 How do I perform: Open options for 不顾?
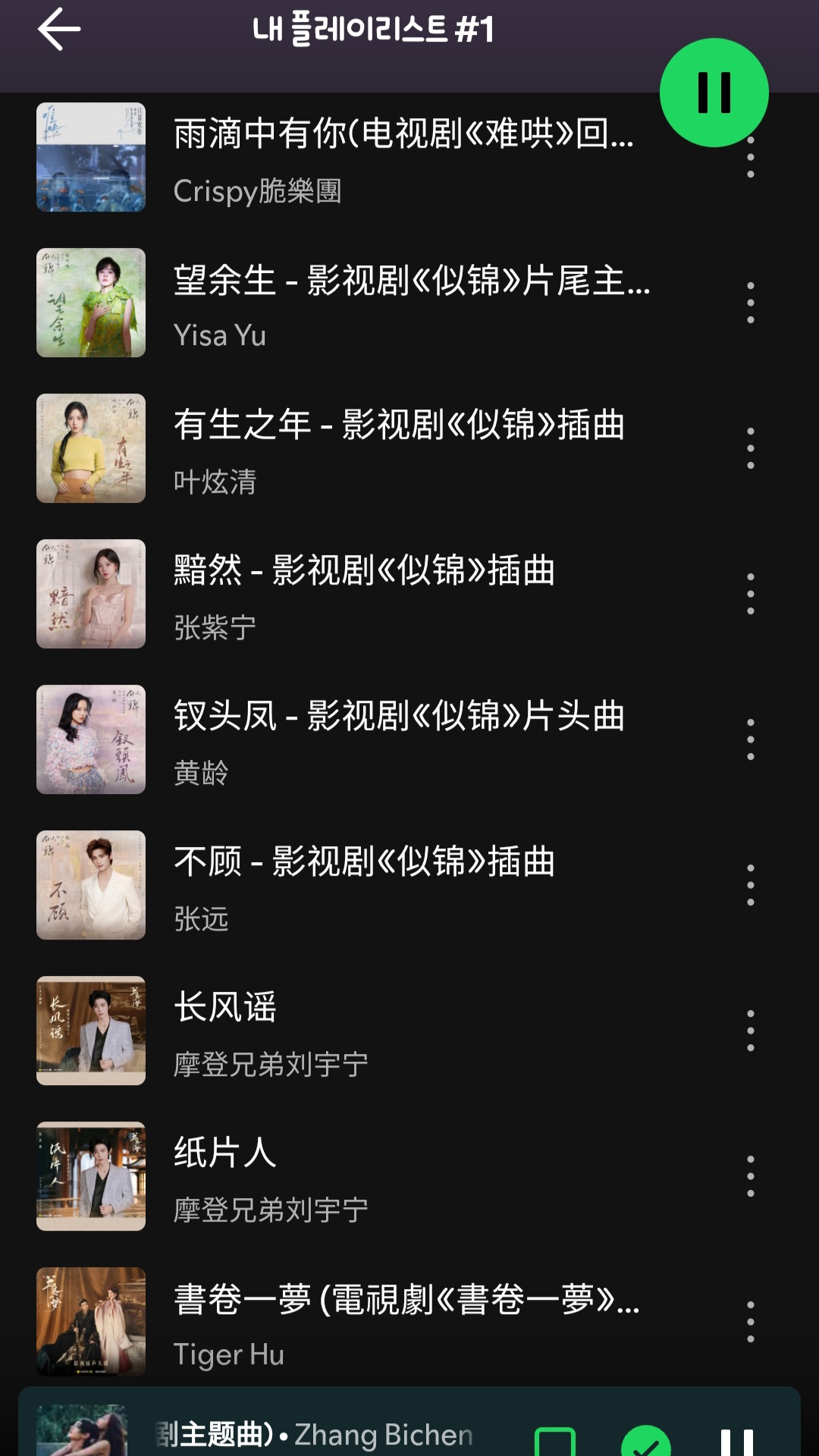(x=750, y=885)
